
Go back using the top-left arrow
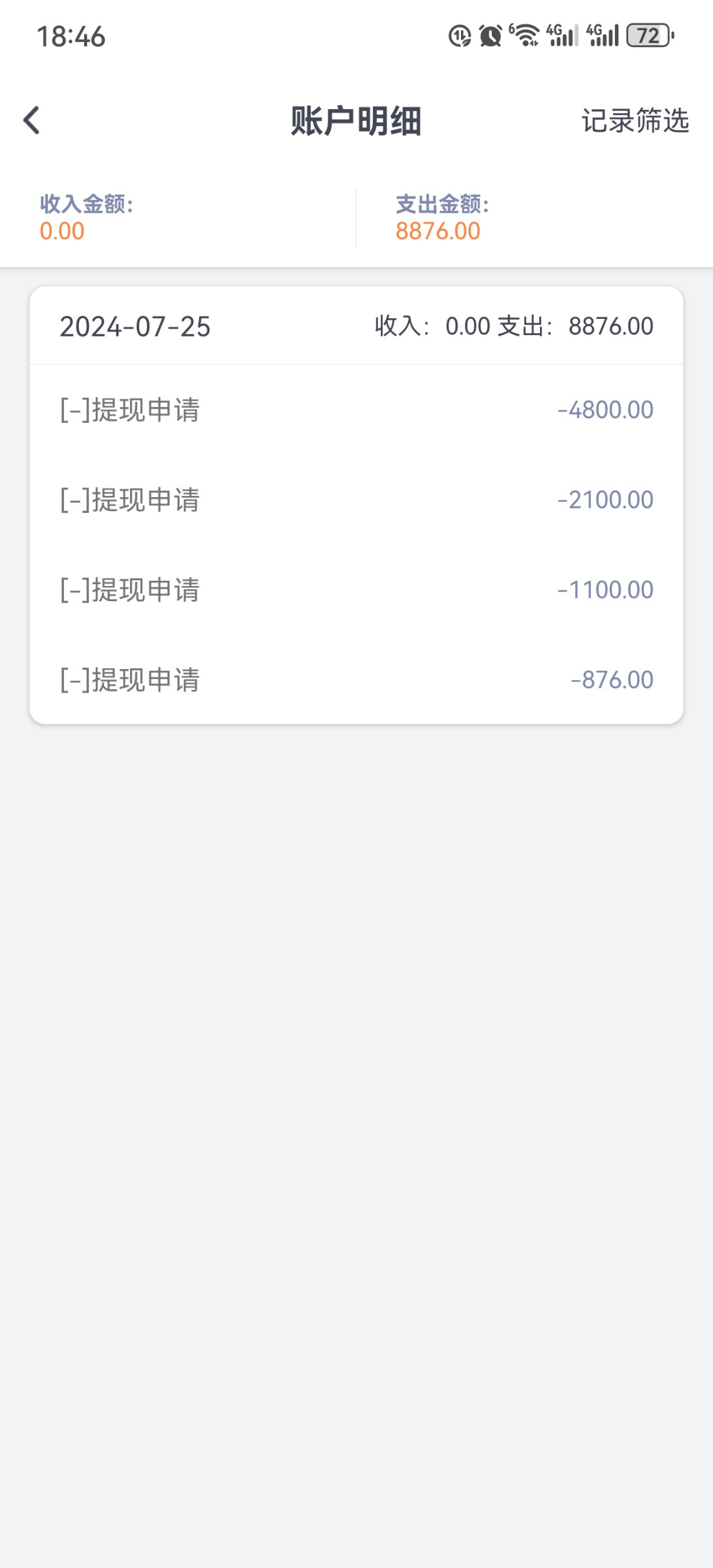(x=31, y=121)
